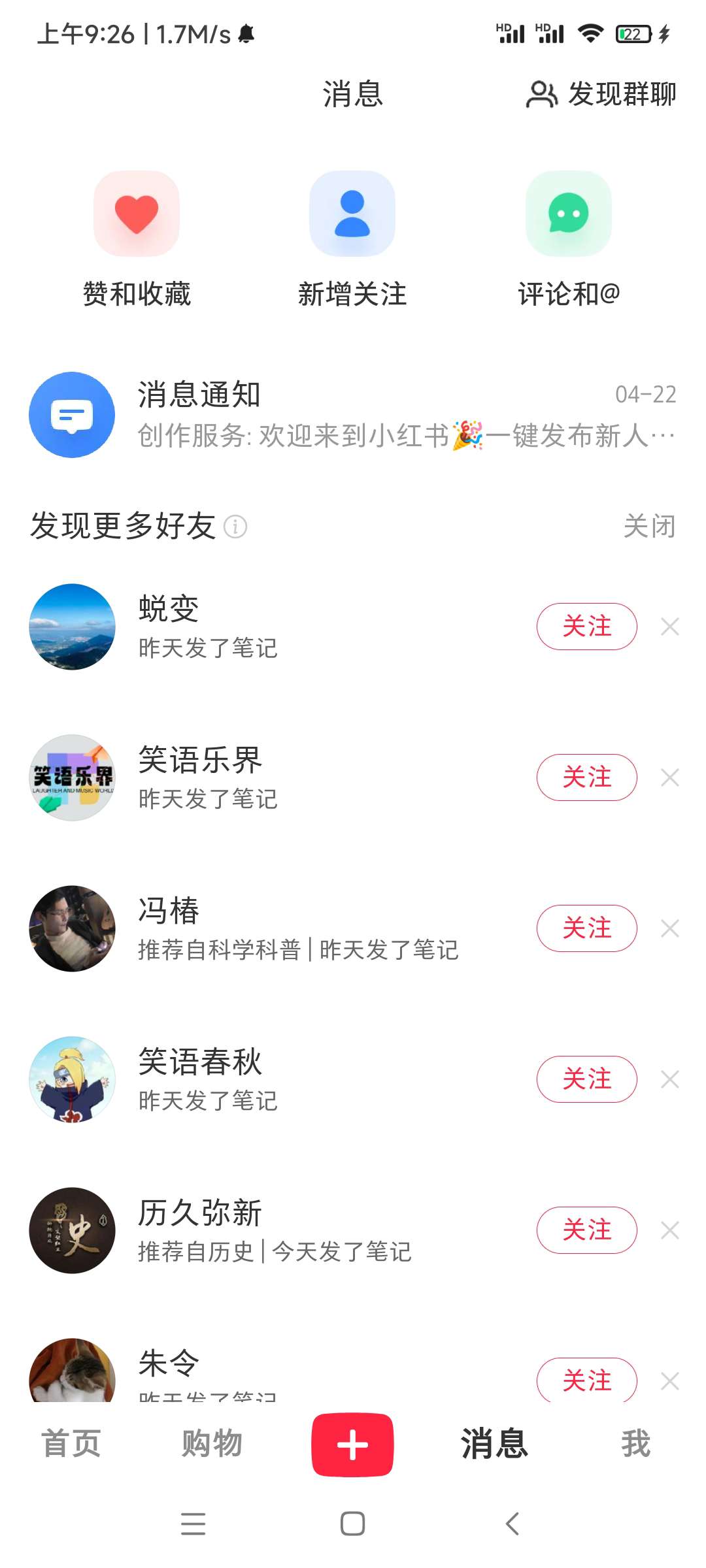Open the 消息通知 notification thread
The height and width of the screenshot is (1568, 706).
click(353, 415)
